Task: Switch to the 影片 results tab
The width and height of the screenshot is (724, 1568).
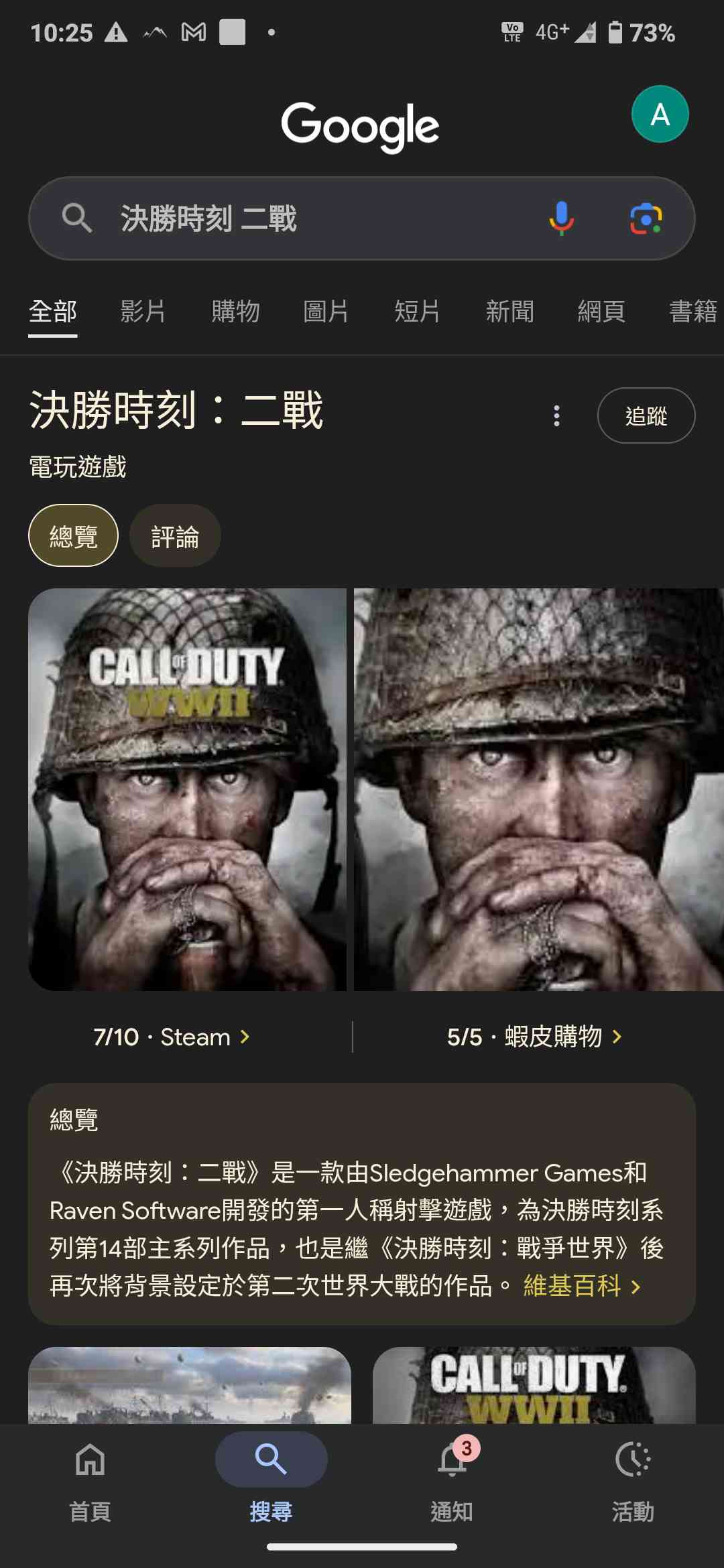Action: [143, 312]
